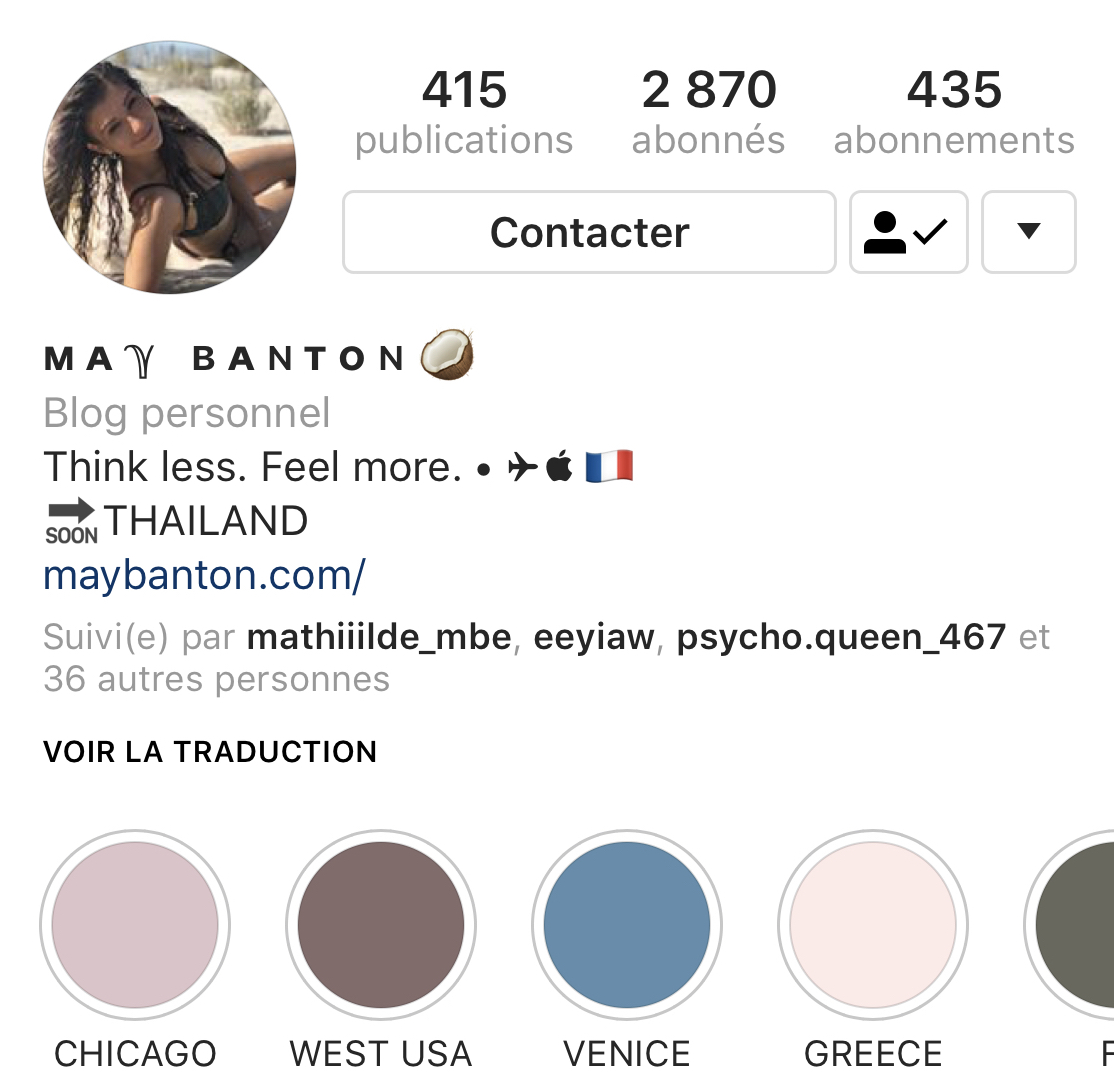
Task: Open the profile picture
Action: [169, 167]
